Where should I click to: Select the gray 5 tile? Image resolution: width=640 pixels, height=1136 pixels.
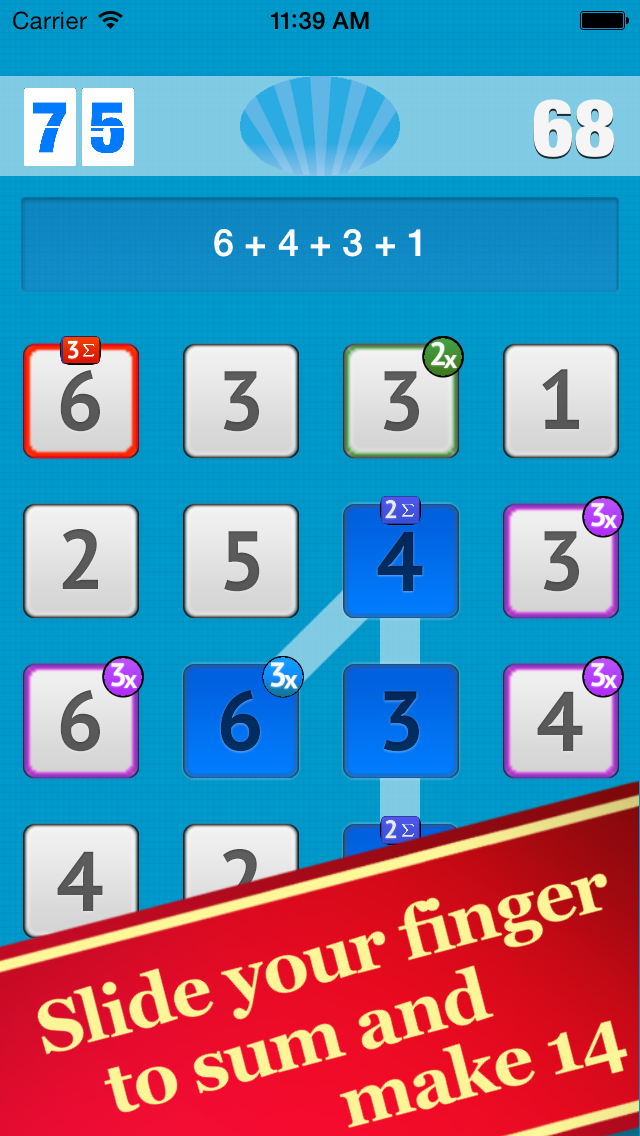[241, 561]
